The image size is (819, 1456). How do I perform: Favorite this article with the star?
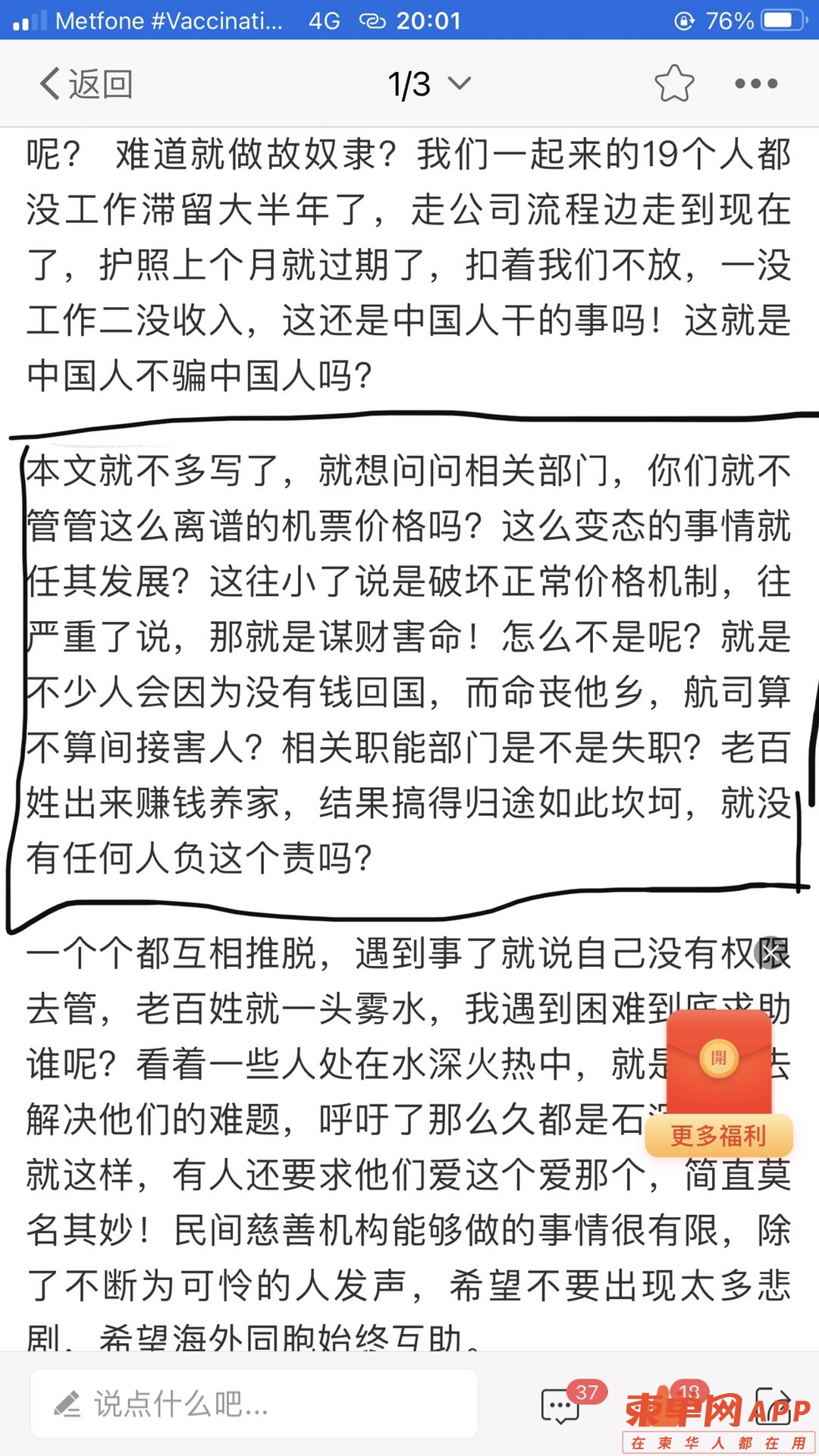(x=673, y=83)
